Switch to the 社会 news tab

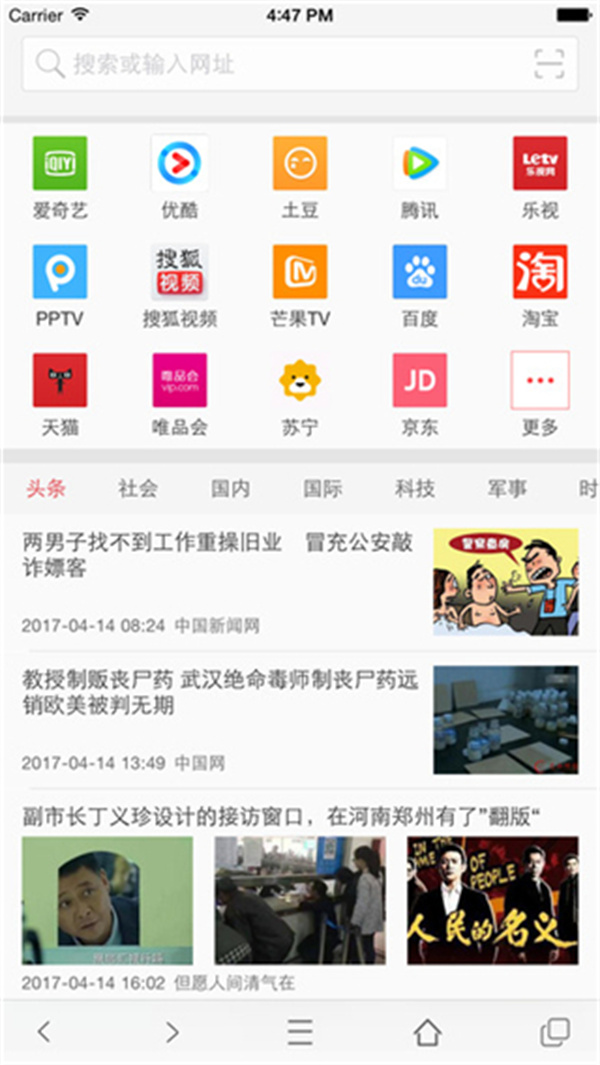(138, 488)
